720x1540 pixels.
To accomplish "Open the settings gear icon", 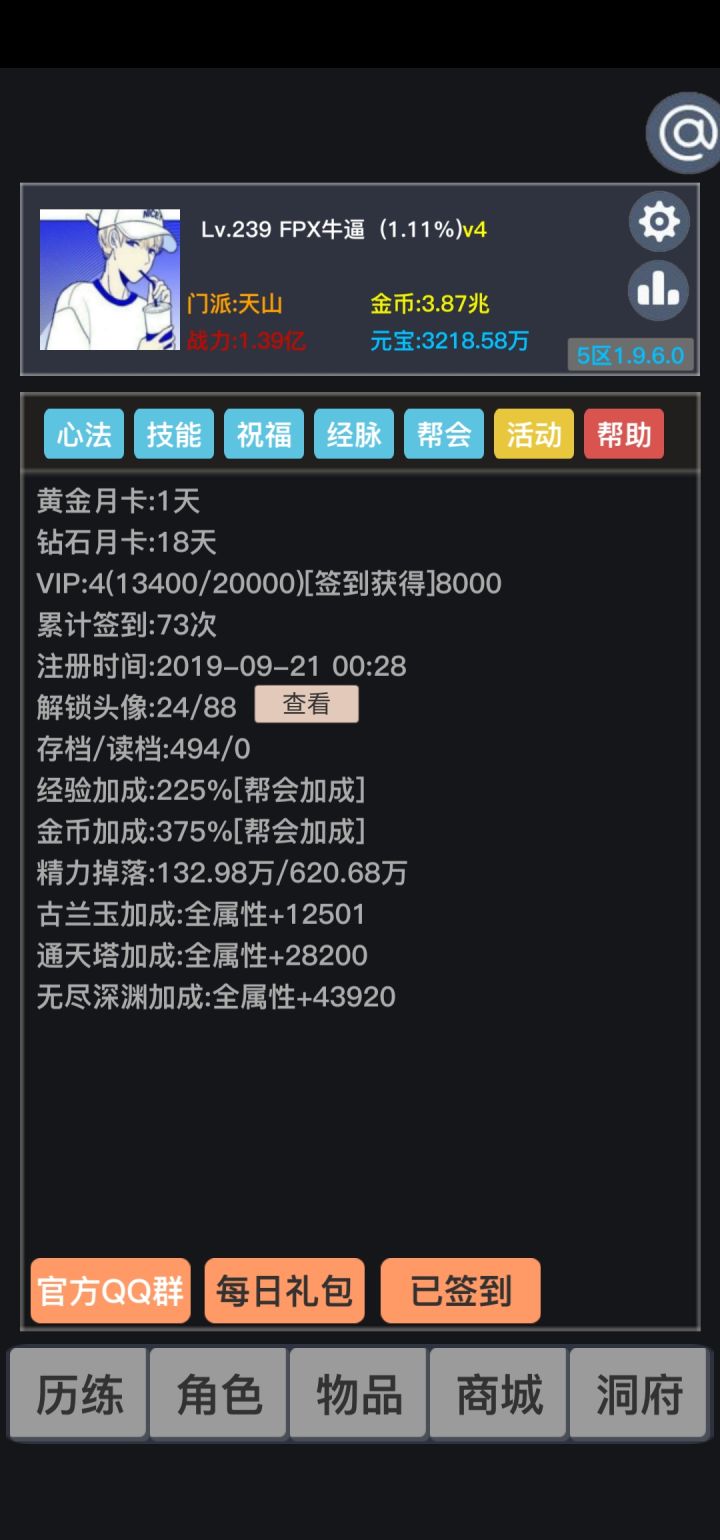I will (659, 221).
